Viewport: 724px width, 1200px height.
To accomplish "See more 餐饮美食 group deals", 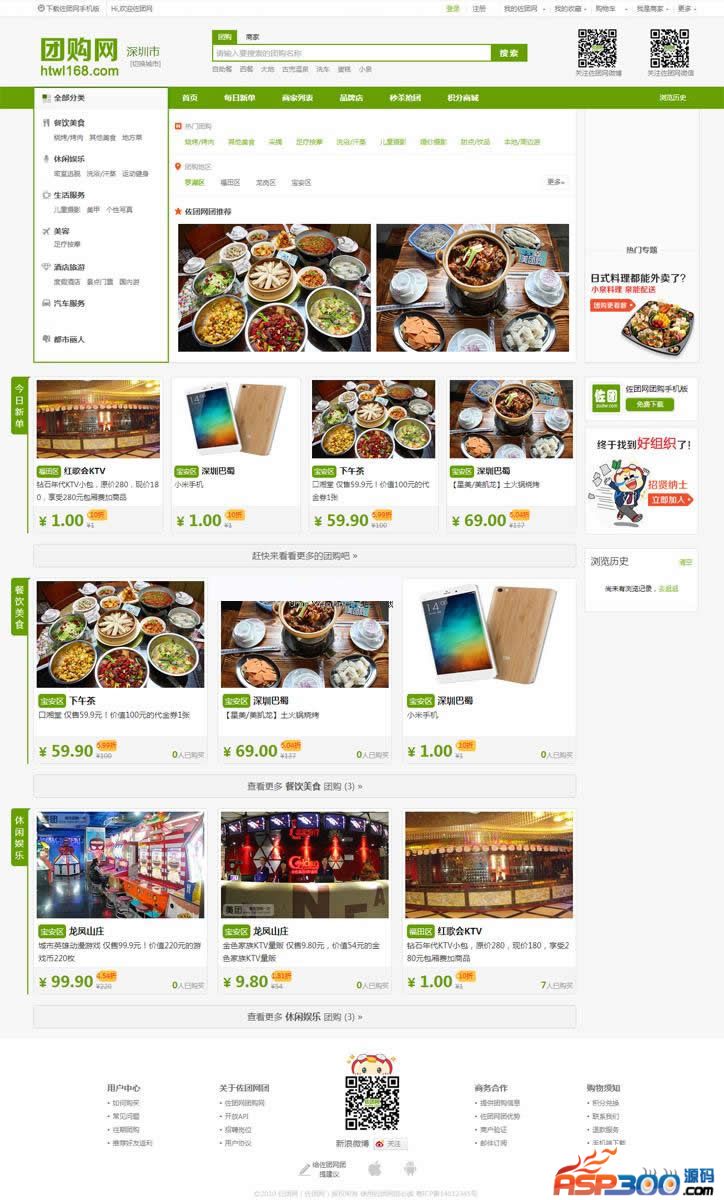I will [x=304, y=786].
